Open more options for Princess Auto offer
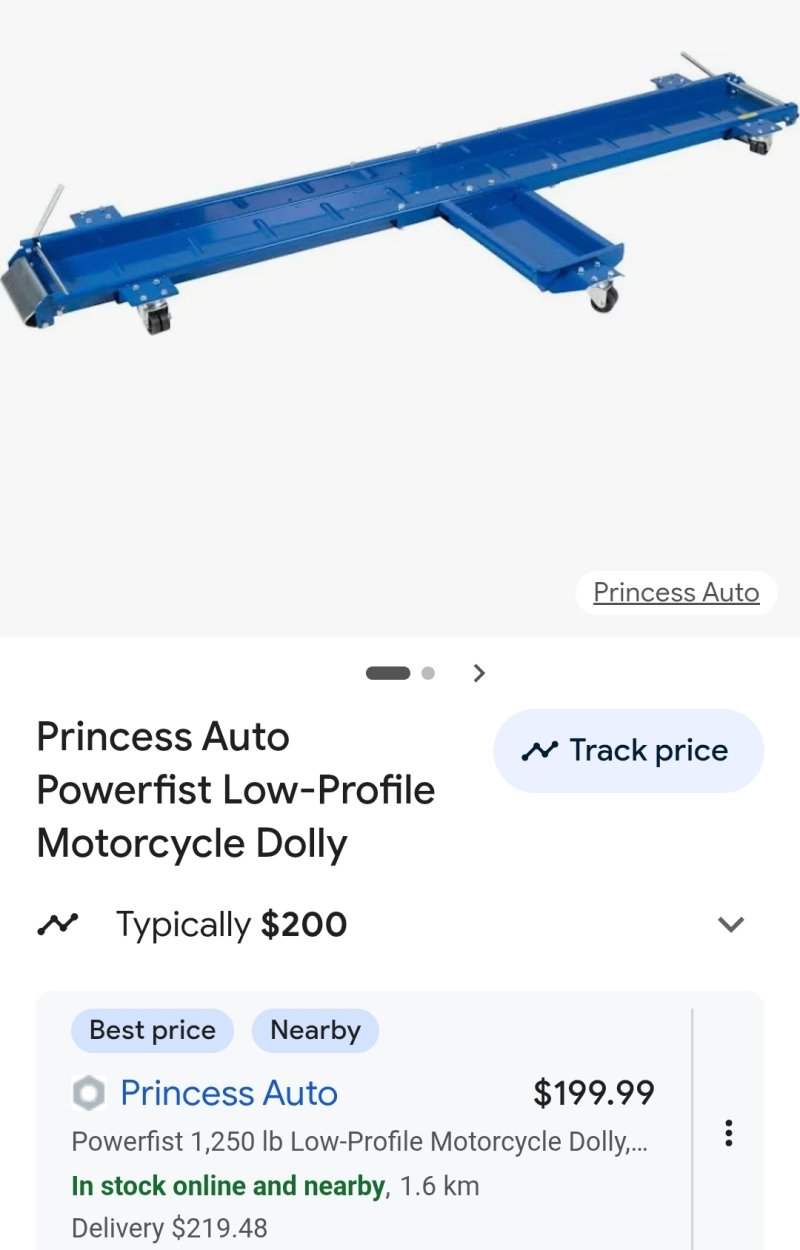Screen dimensions: 800x1250 tap(729, 1133)
